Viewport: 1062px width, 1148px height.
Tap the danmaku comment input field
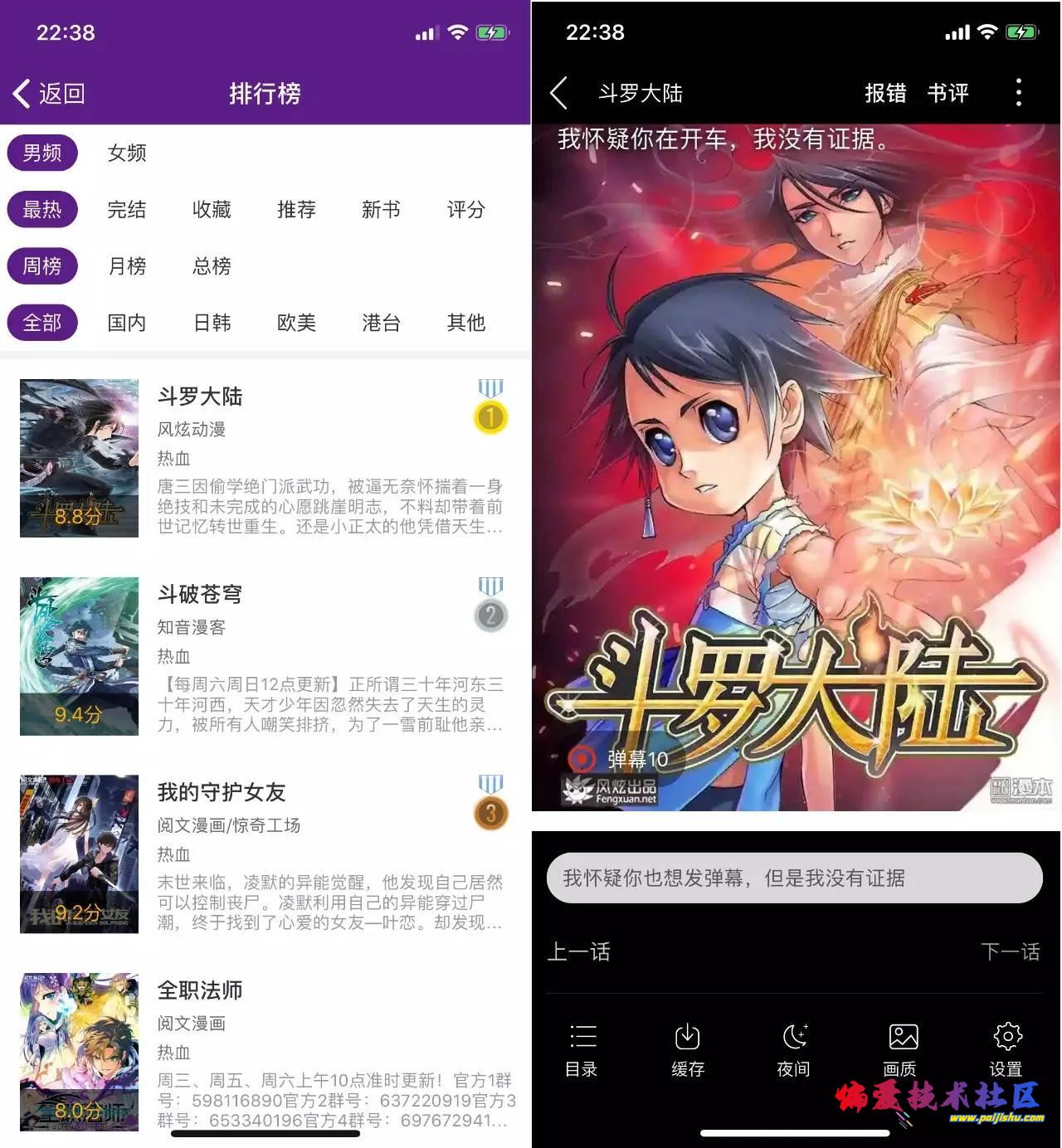(x=794, y=878)
